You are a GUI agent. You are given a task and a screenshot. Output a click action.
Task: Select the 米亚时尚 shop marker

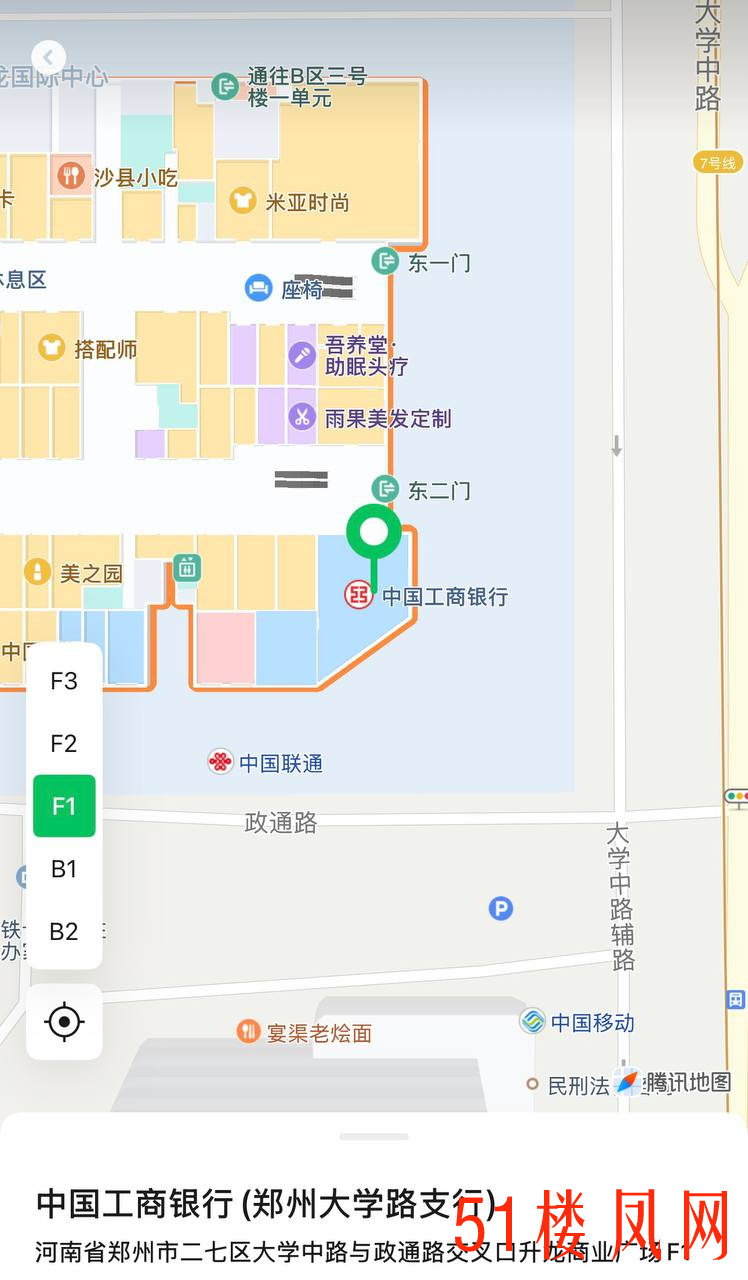tap(243, 201)
